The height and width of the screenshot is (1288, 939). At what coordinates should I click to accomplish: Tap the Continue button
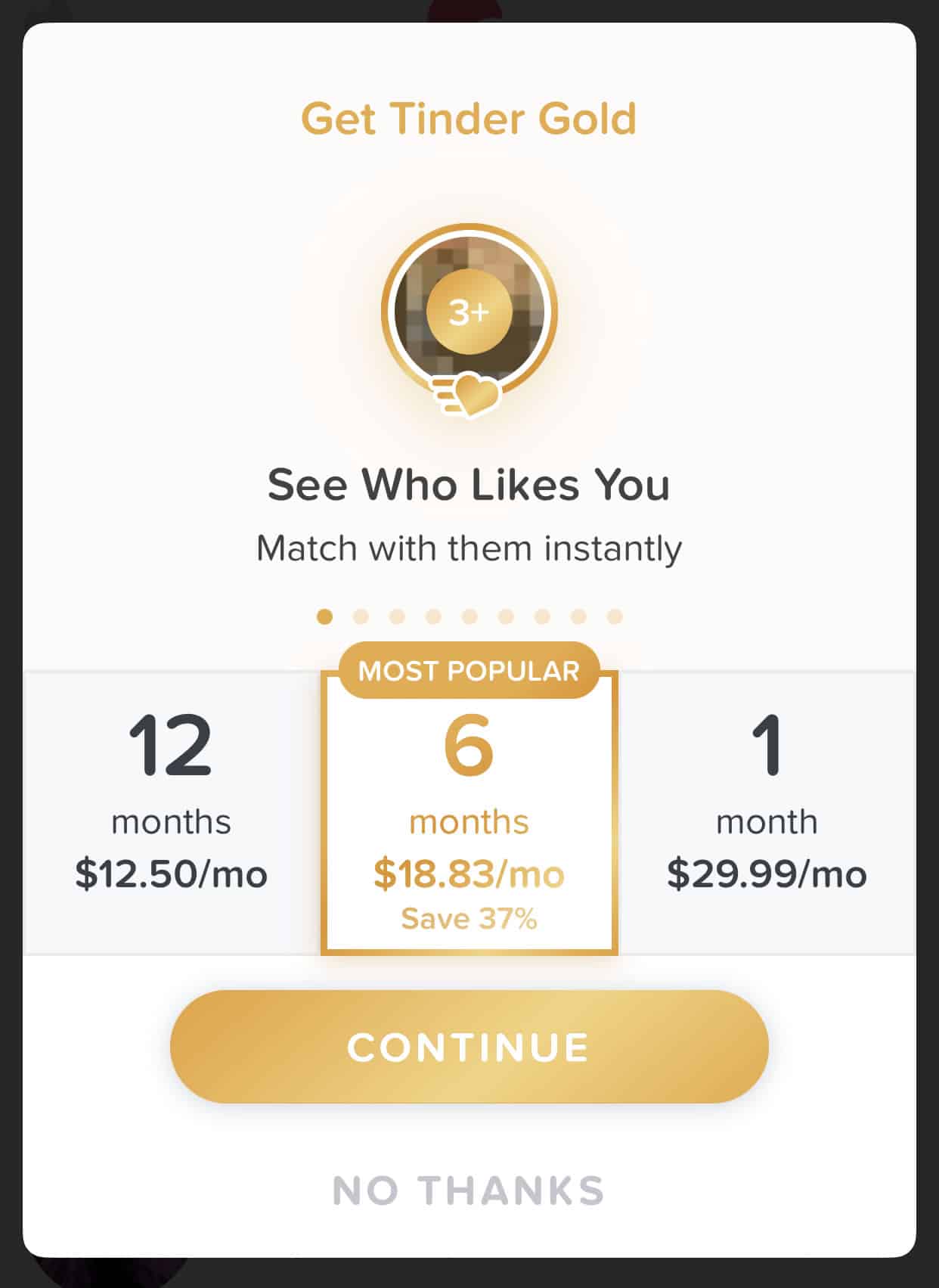point(469,1047)
